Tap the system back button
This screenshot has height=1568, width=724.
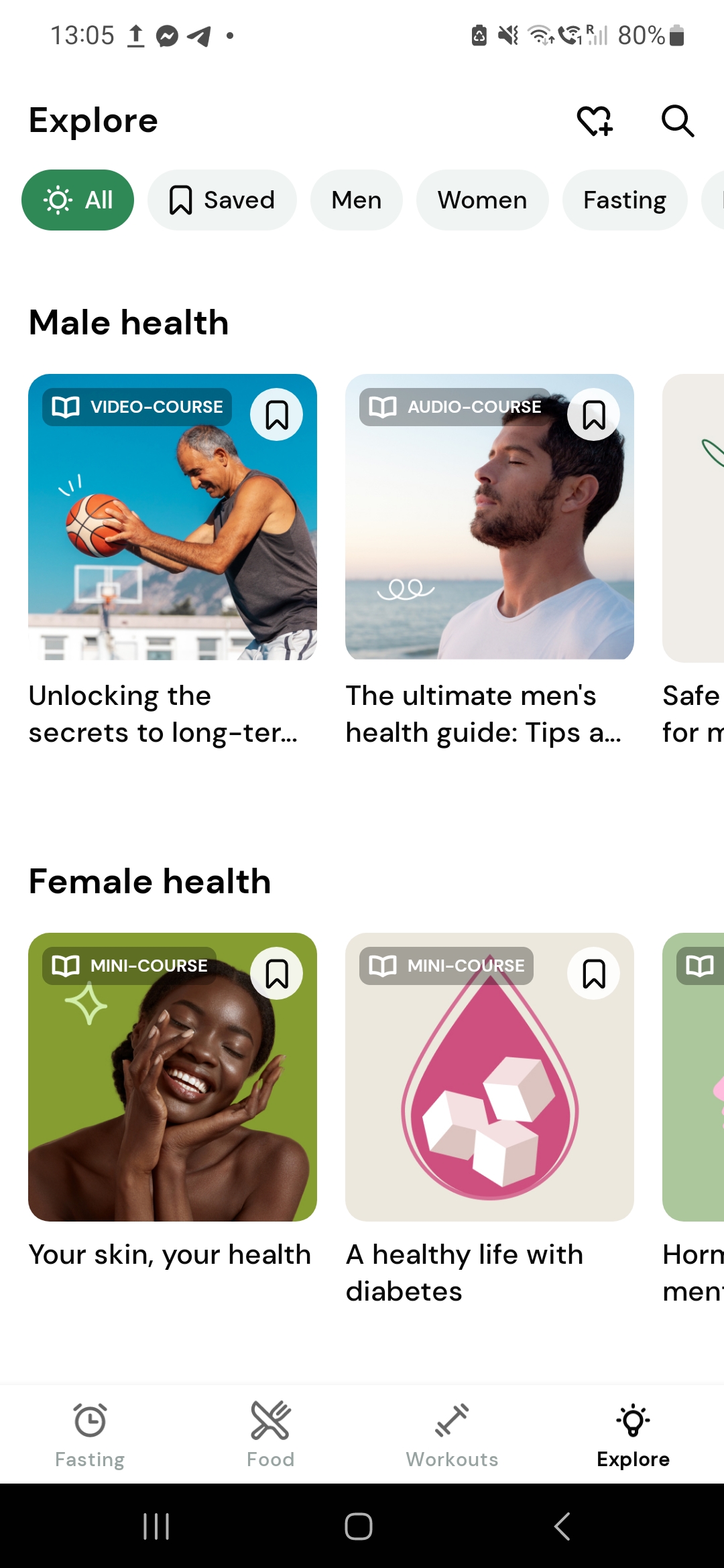562,1526
